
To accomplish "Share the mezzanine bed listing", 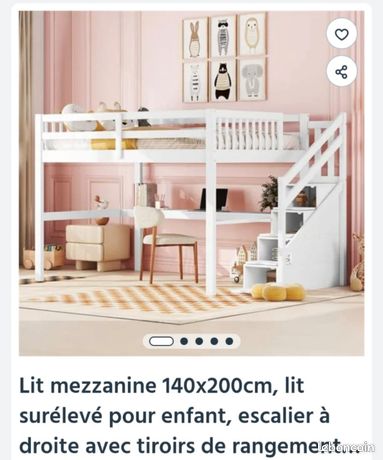I will coord(341,72).
